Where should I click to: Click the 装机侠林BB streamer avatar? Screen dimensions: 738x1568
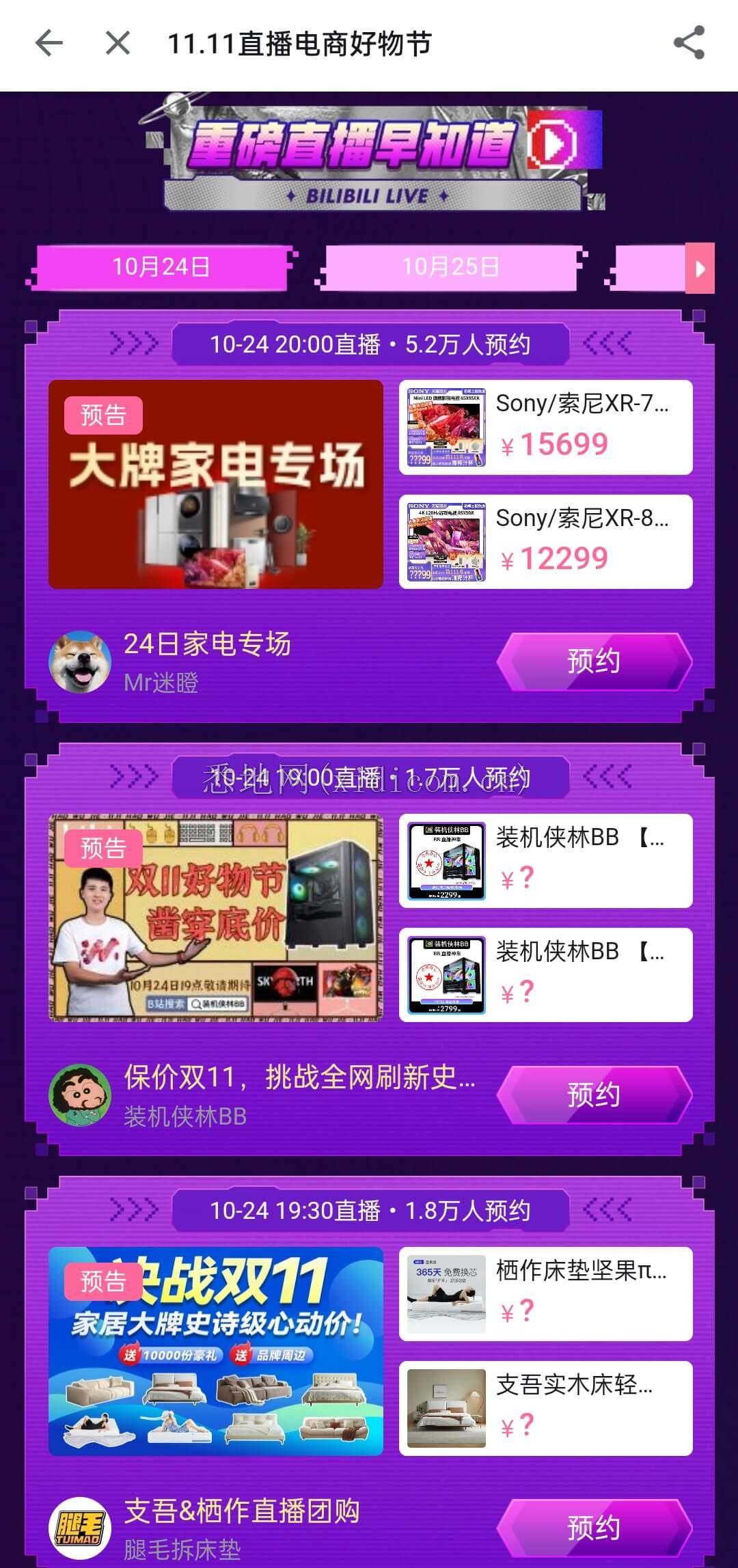[x=81, y=1095]
